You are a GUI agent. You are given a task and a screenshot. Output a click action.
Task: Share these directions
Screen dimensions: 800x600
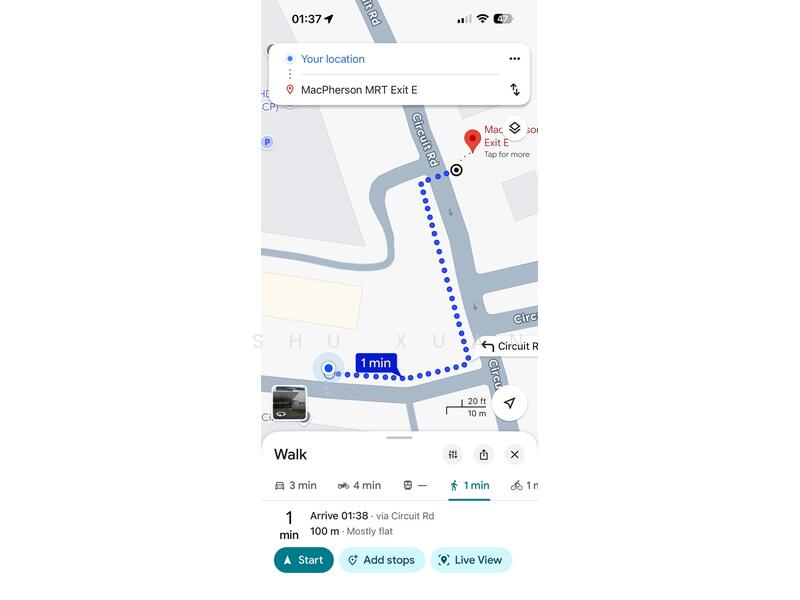(484, 454)
